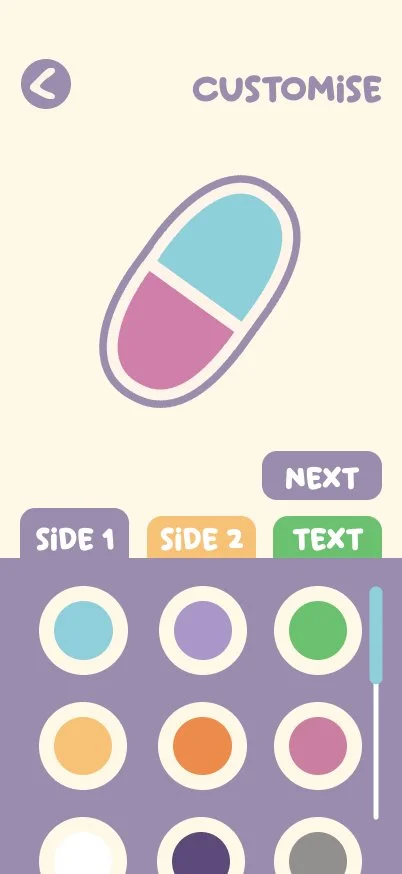Select the pink color swatch
This screenshot has width=402, height=874.
point(318,746)
